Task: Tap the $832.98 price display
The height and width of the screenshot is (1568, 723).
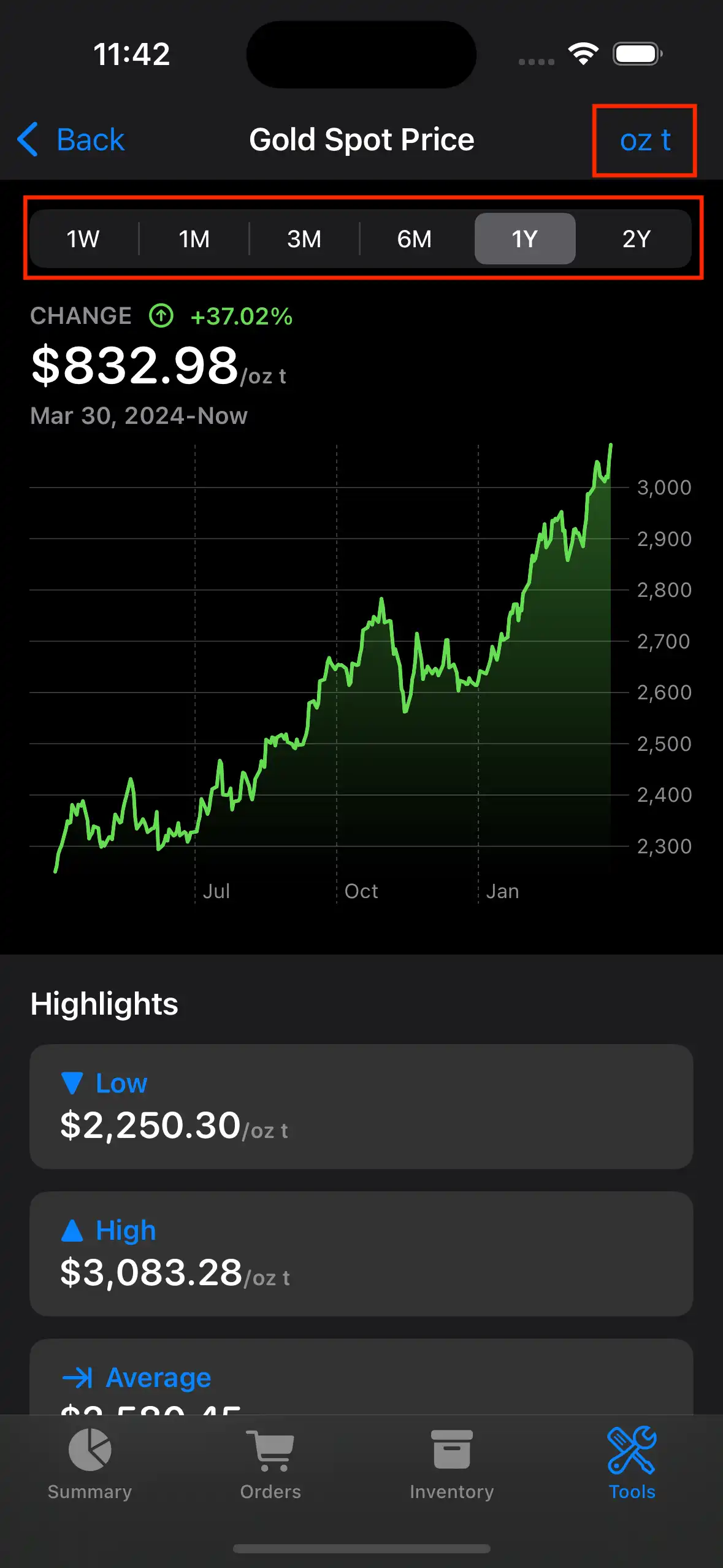Action: tap(136, 366)
